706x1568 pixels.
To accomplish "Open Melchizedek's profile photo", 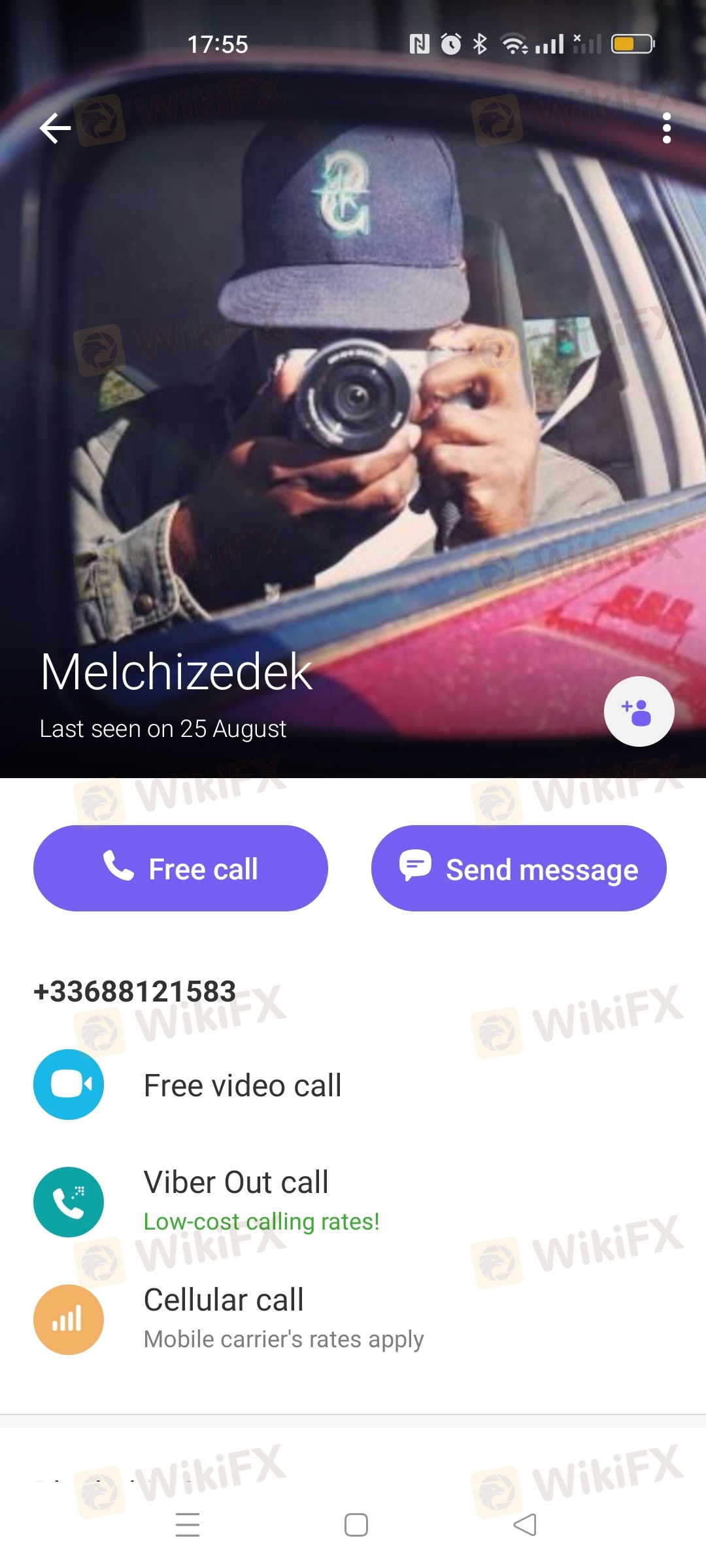I will (353, 392).
